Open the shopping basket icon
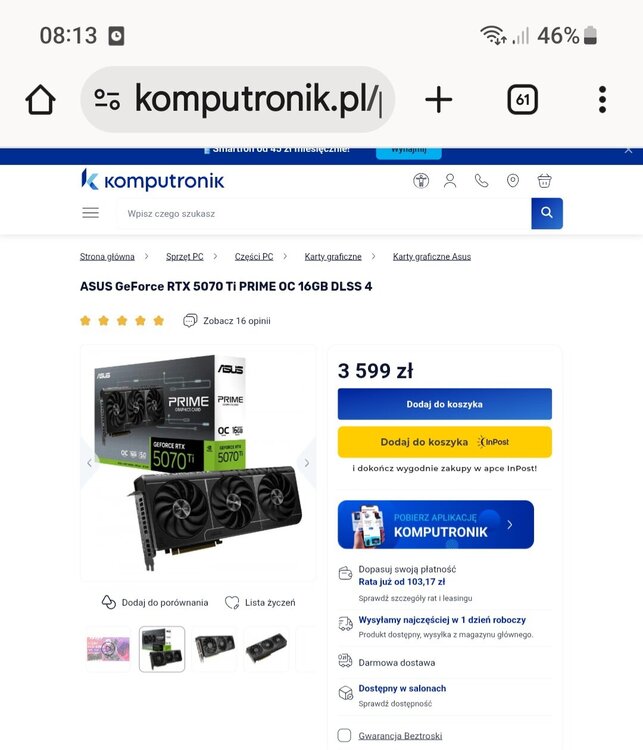 click(x=544, y=181)
